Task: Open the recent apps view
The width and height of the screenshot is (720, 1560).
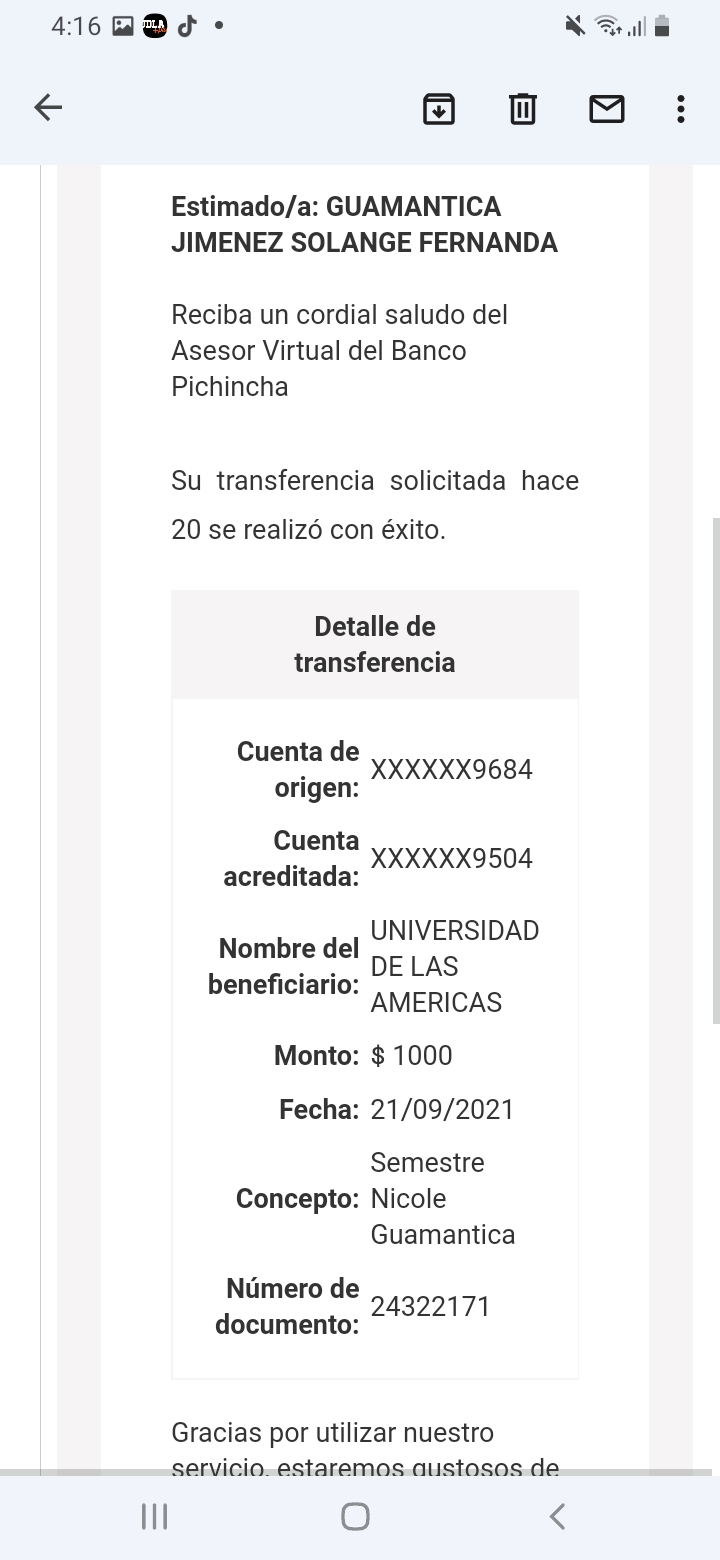Action: (x=154, y=1516)
